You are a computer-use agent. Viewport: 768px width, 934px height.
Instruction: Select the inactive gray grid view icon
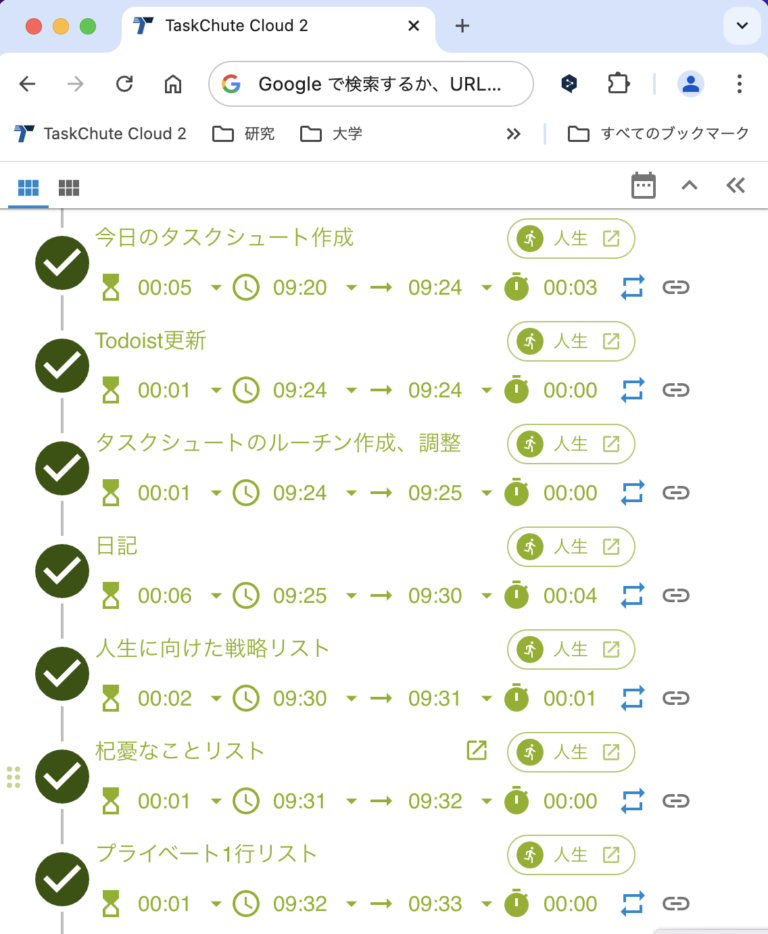point(68,185)
